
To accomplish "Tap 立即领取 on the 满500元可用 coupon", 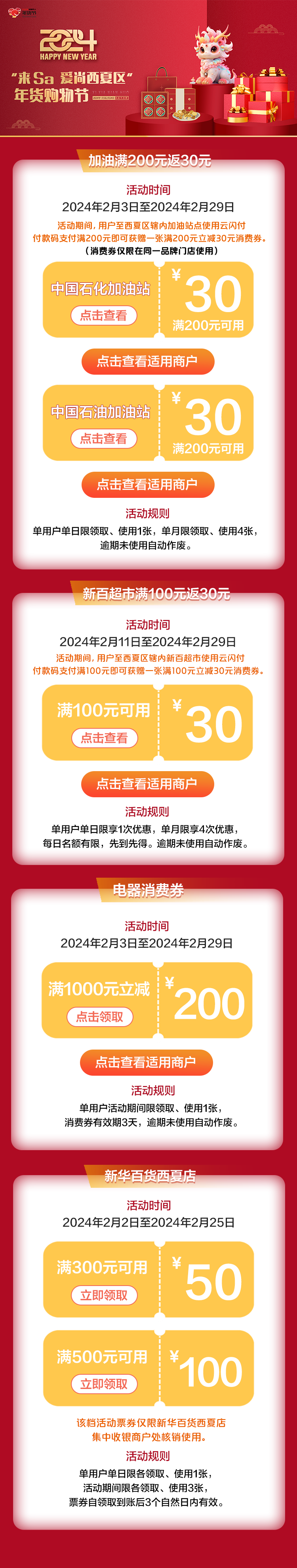I will 104,1384.
